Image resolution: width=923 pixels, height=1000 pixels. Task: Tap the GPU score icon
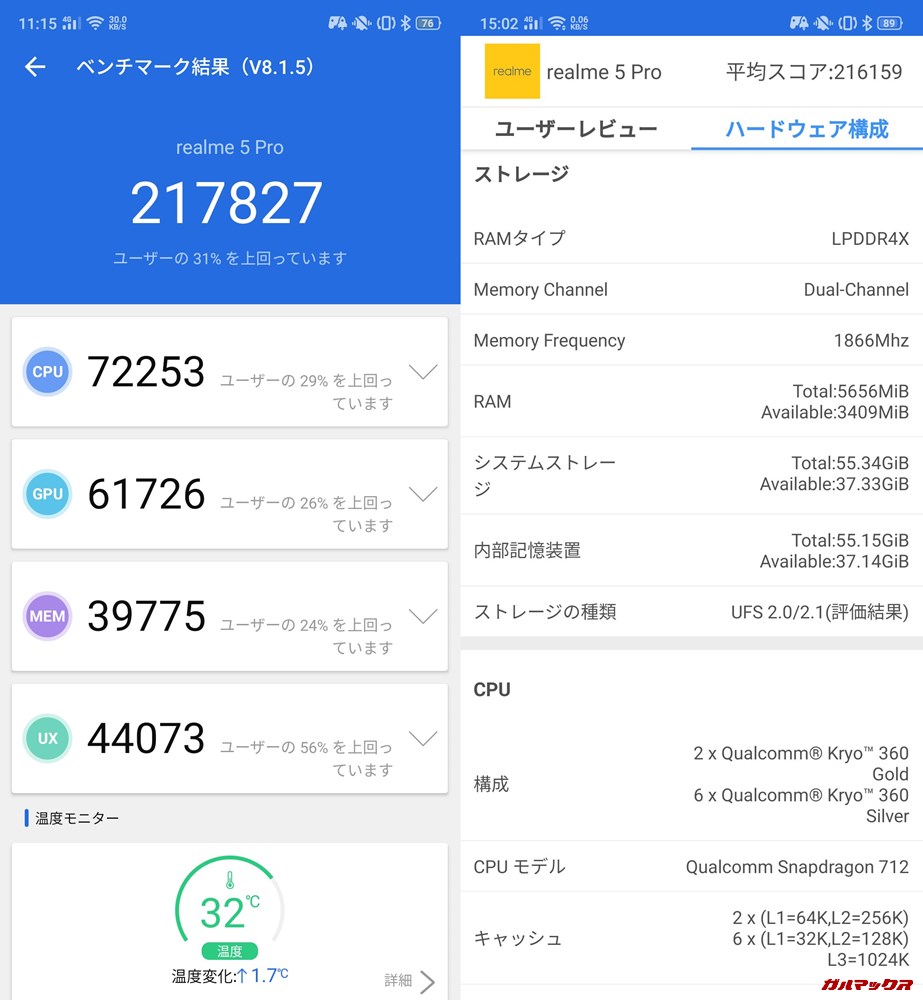(47, 494)
